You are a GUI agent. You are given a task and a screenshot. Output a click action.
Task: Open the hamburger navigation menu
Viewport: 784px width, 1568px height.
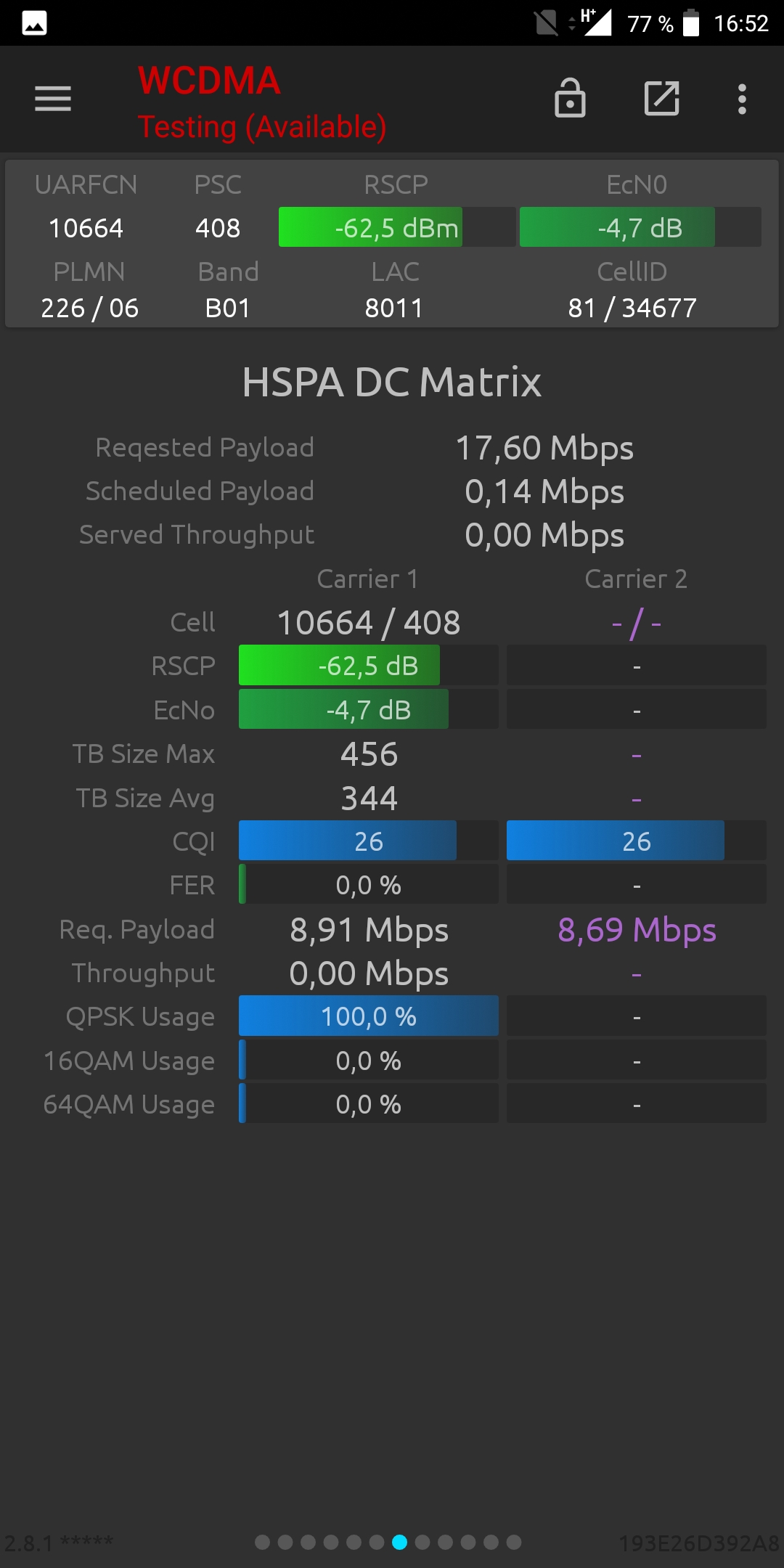pos(53,99)
